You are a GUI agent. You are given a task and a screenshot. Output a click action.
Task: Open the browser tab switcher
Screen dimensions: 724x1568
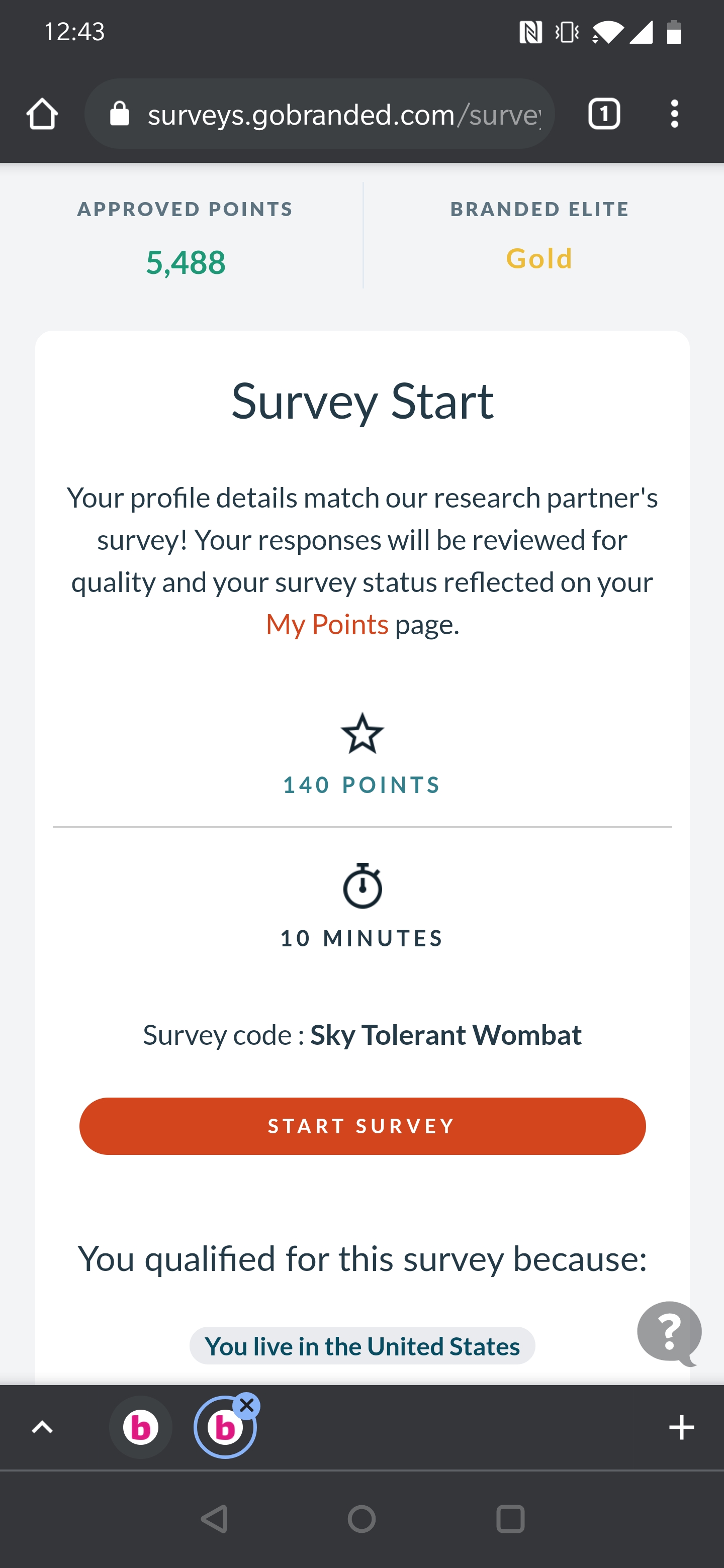[604, 114]
